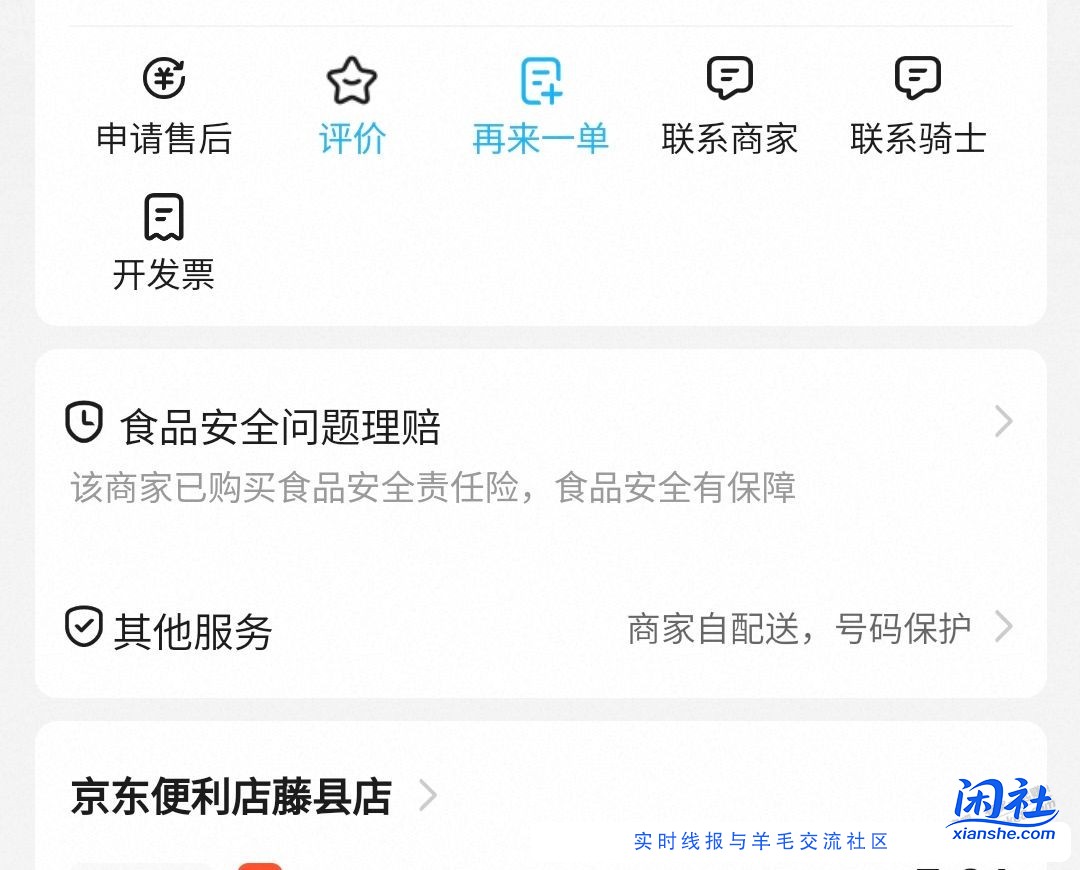
Task: Open the 其他服务 row
Action: [540, 630]
